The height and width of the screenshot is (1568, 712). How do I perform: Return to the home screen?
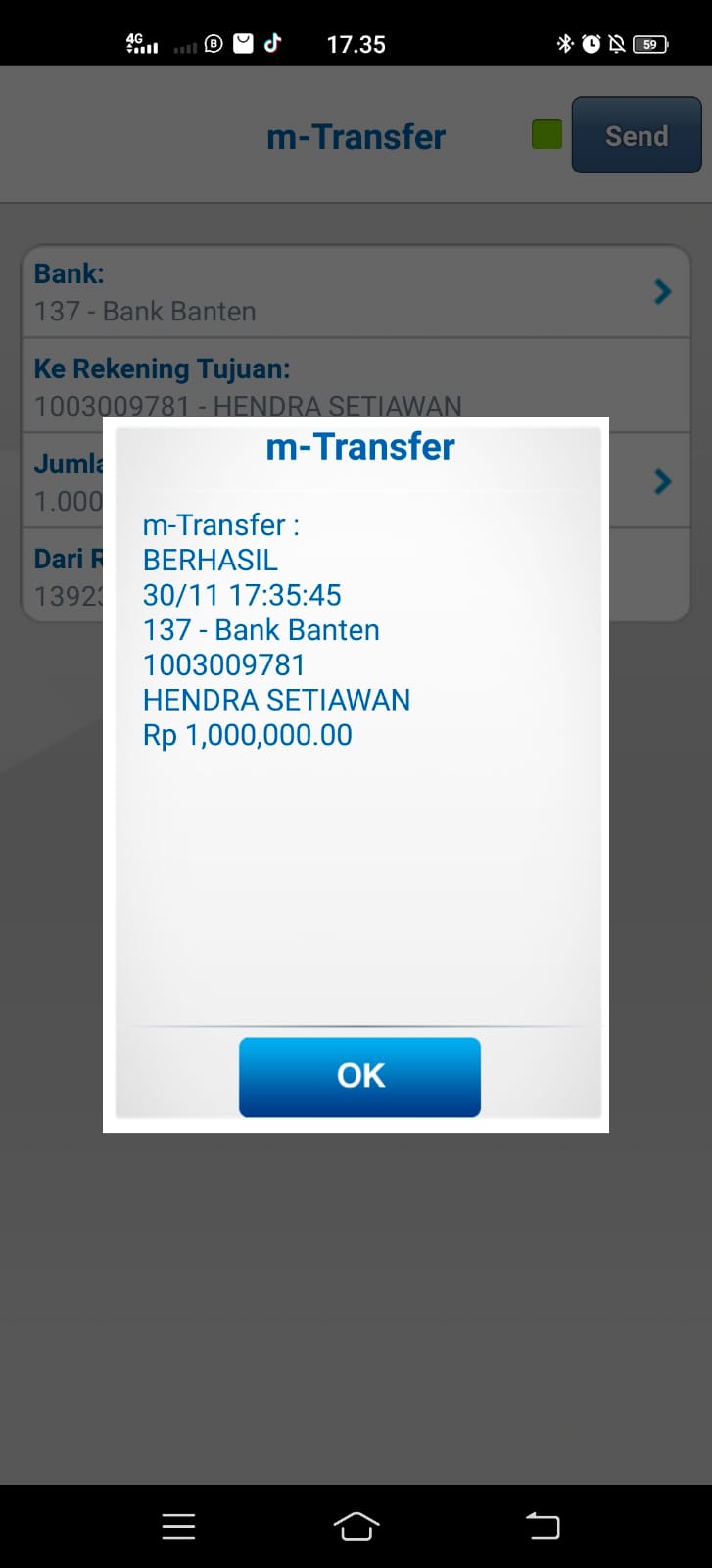(x=356, y=1526)
